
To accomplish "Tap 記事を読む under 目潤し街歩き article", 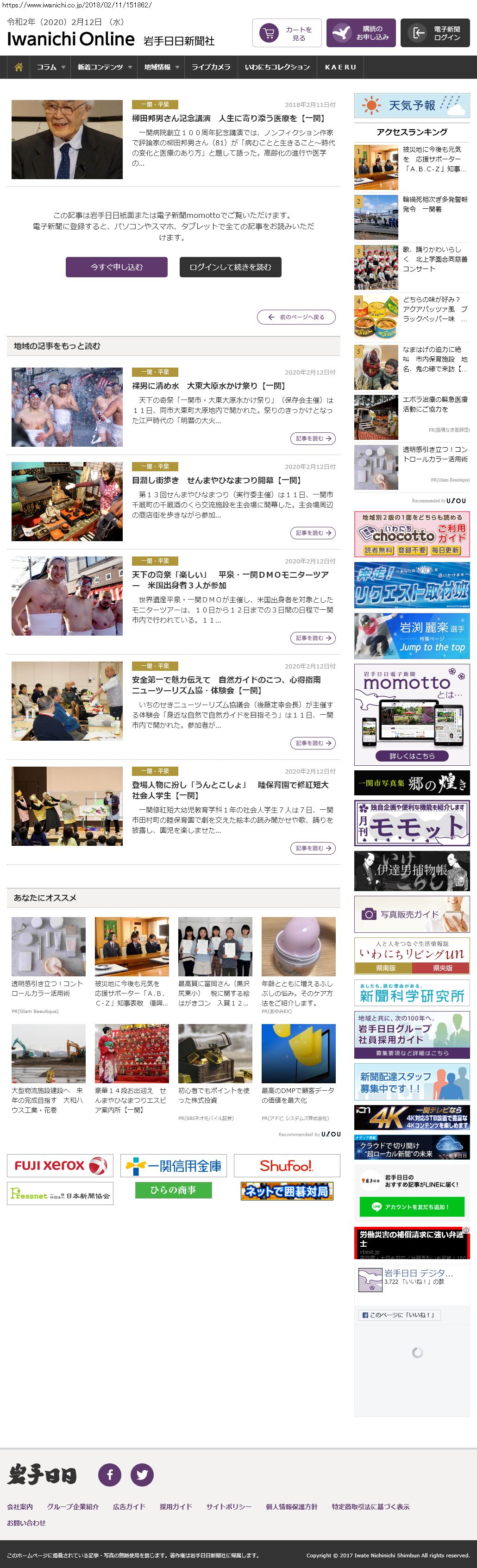I will [x=313, y=532].
